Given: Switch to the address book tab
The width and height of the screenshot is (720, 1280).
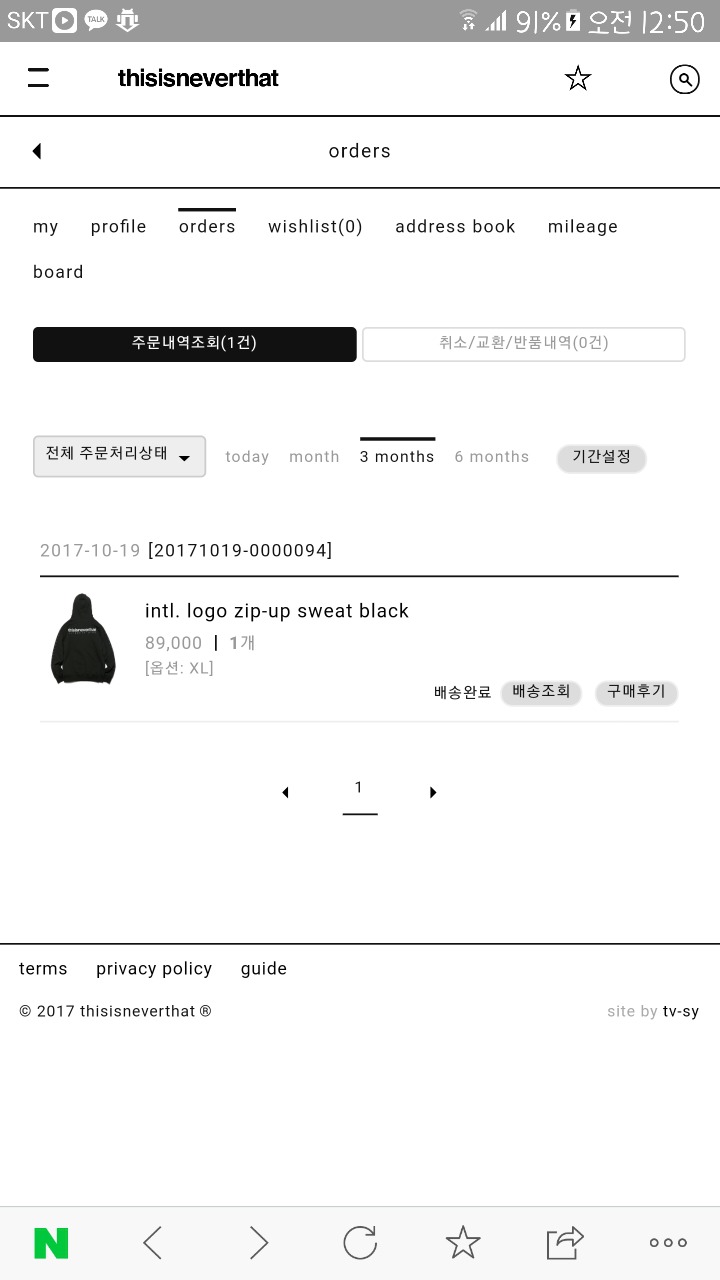Looking at the screenshot, I should click(455, 227).
